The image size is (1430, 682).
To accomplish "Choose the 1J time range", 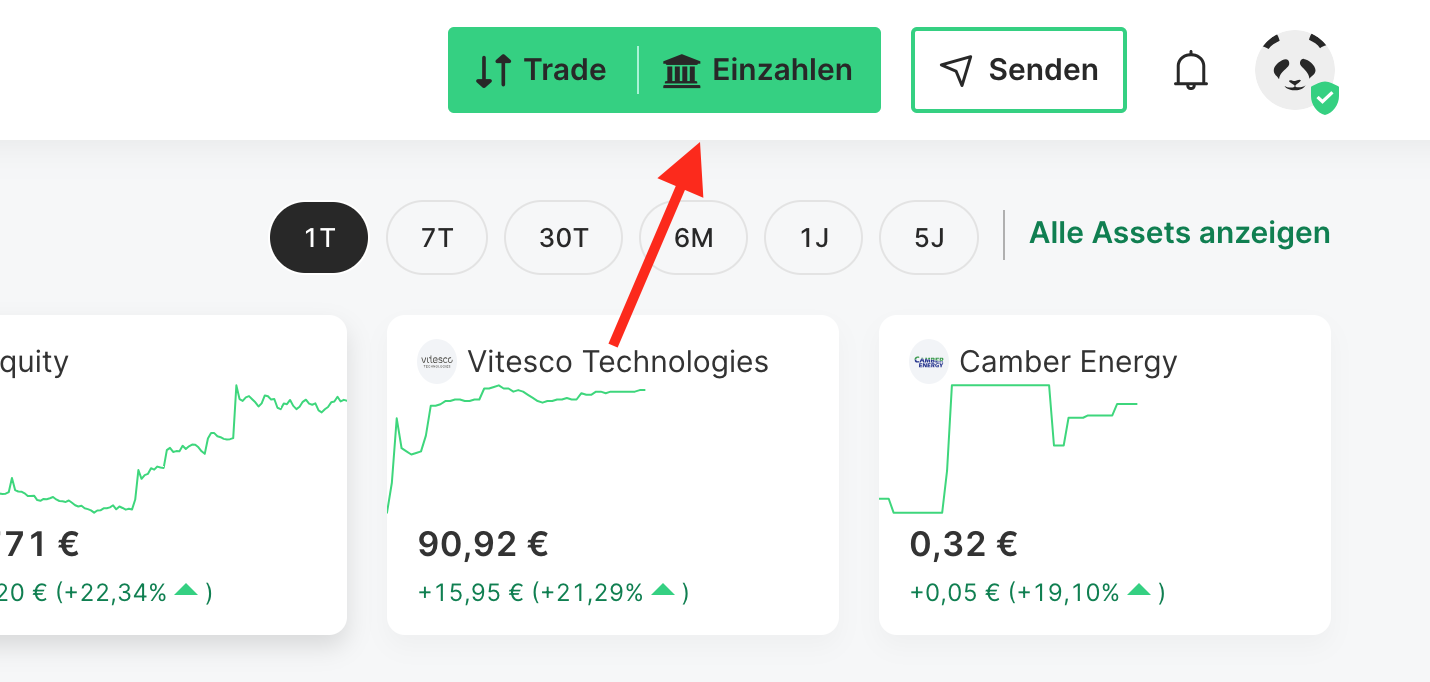I will [813, 238].
